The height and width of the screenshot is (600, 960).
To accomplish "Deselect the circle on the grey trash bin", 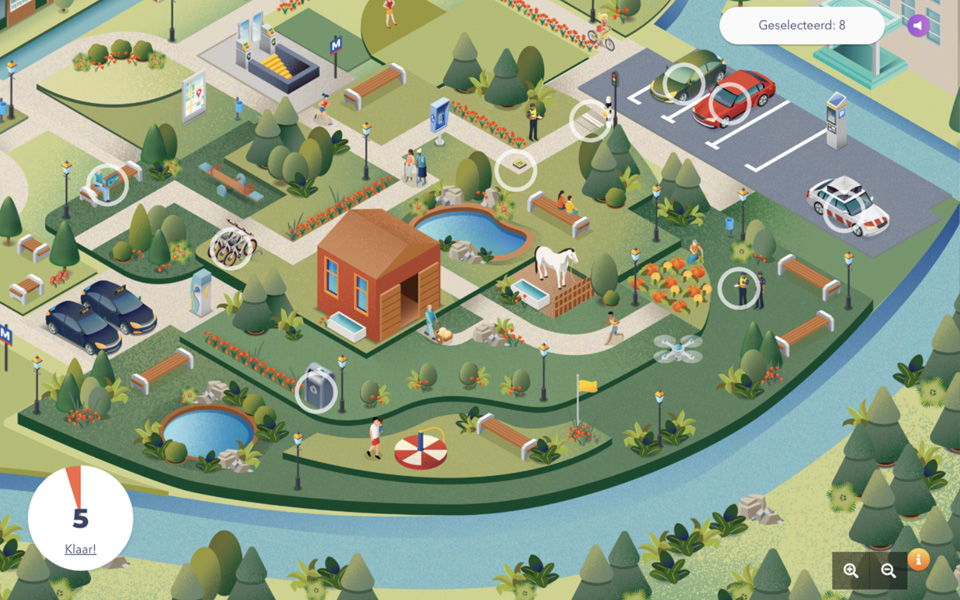I will [316, 390].
